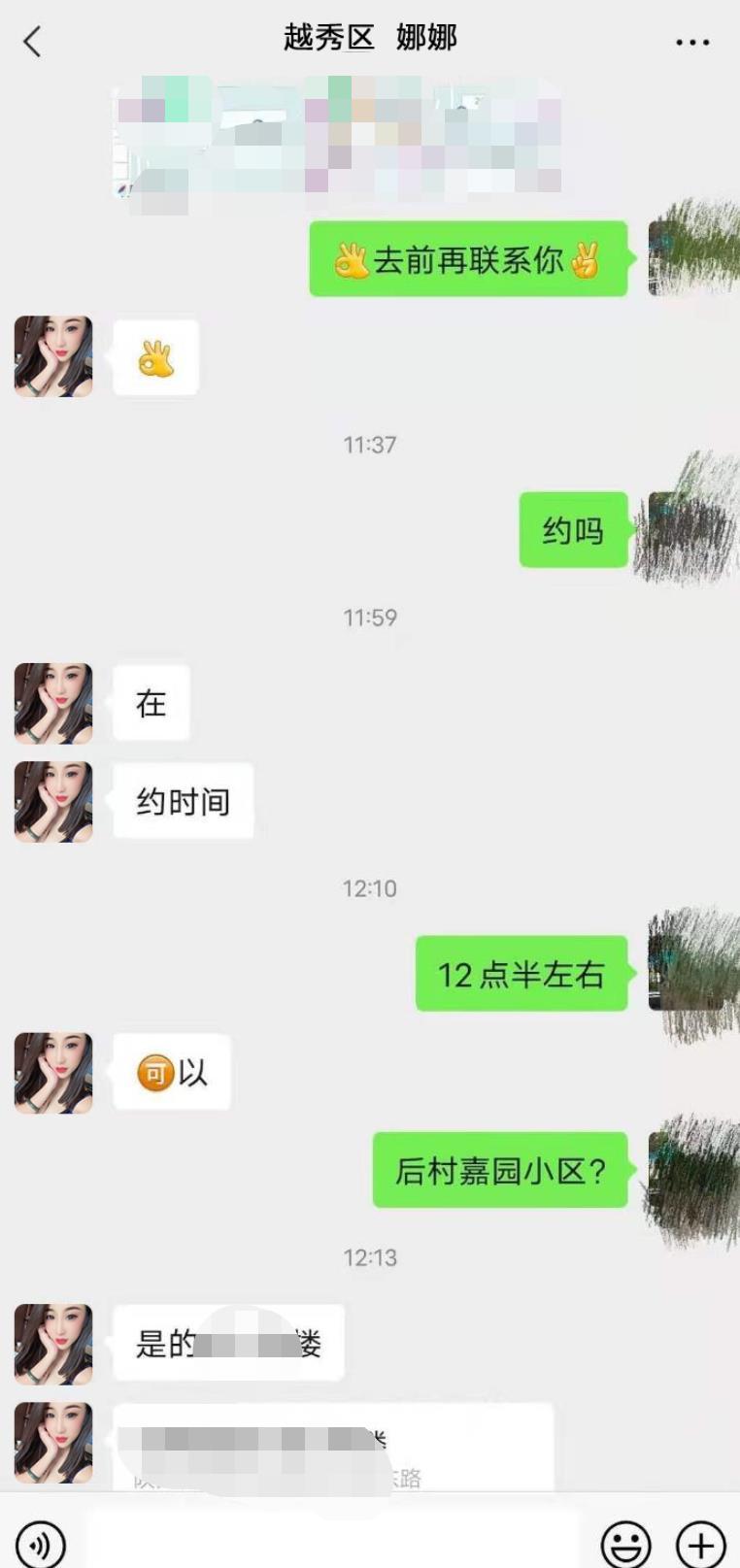
Task: Tap the topmost avatar next to OK emoji
Action: click(52, 355)
